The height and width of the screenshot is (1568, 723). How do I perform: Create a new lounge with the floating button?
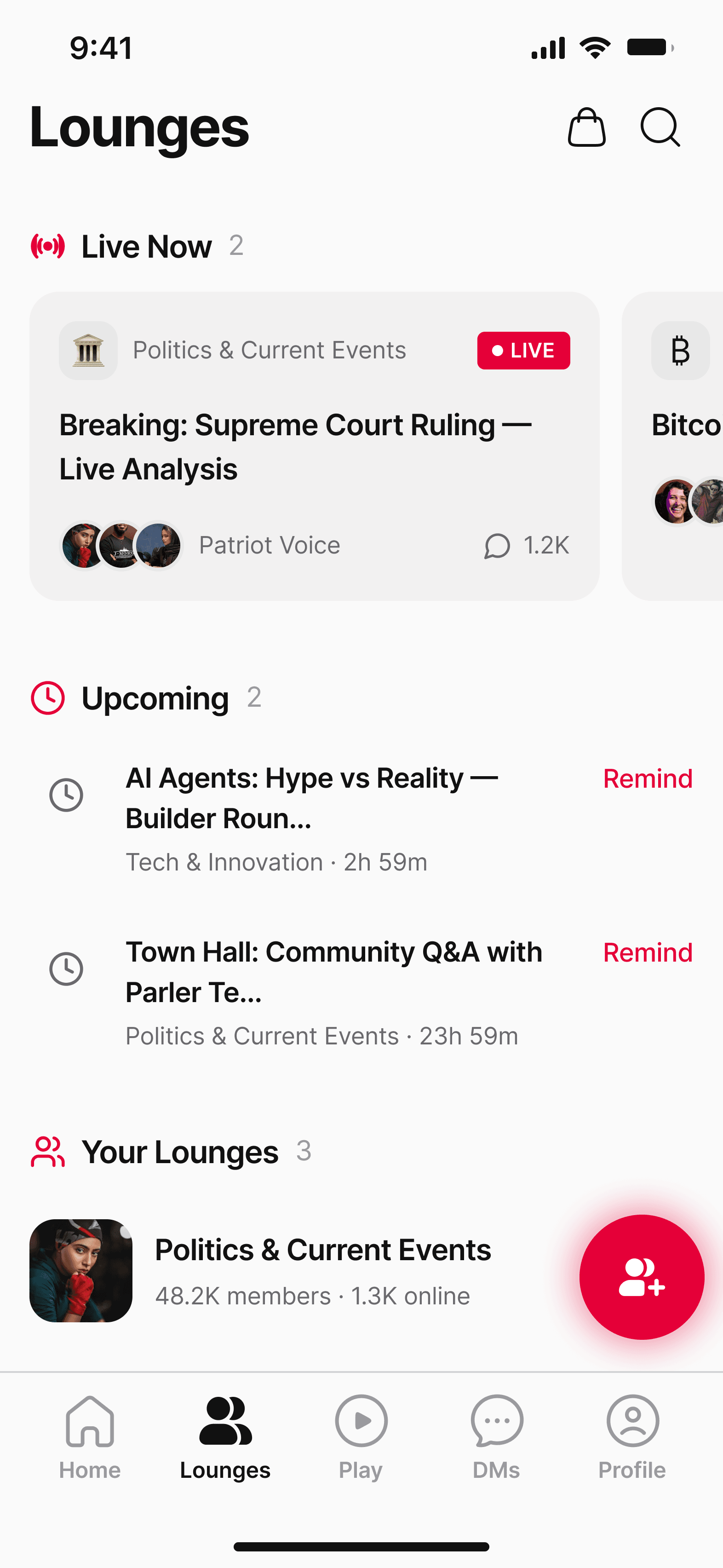point(642,1278)
